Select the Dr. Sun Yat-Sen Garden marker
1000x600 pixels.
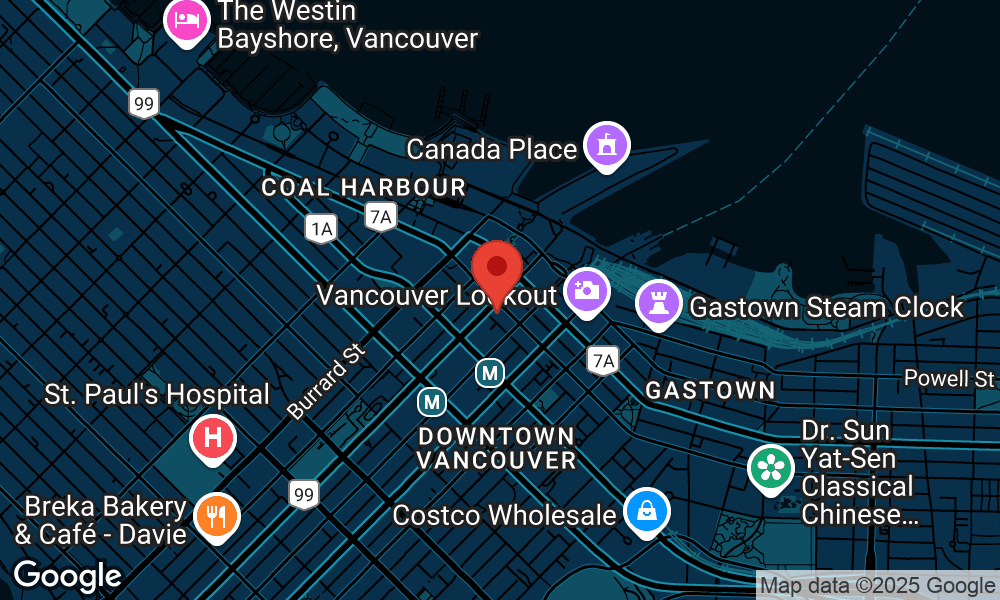pyautogui.click(x=771, y=467)
